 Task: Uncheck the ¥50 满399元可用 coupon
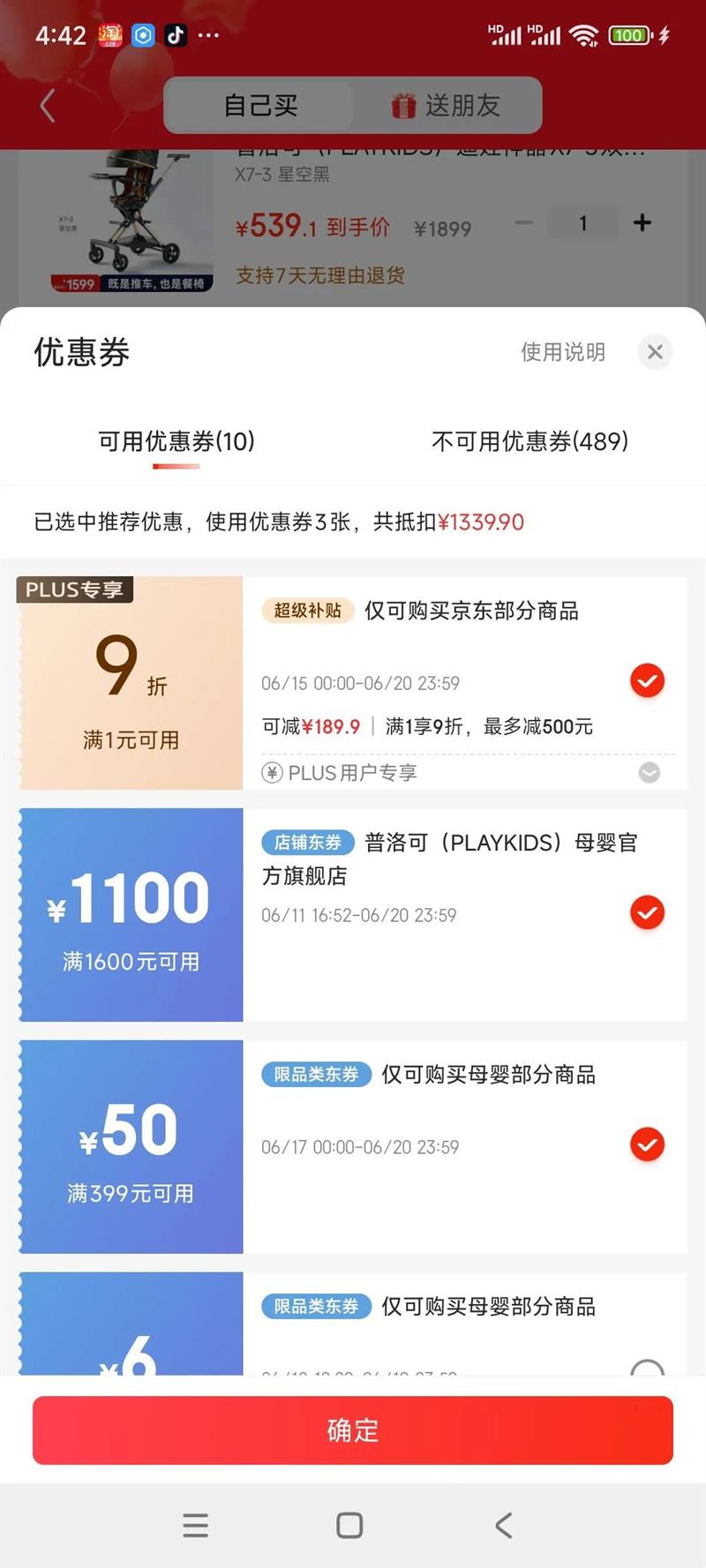click(647, 1144)
